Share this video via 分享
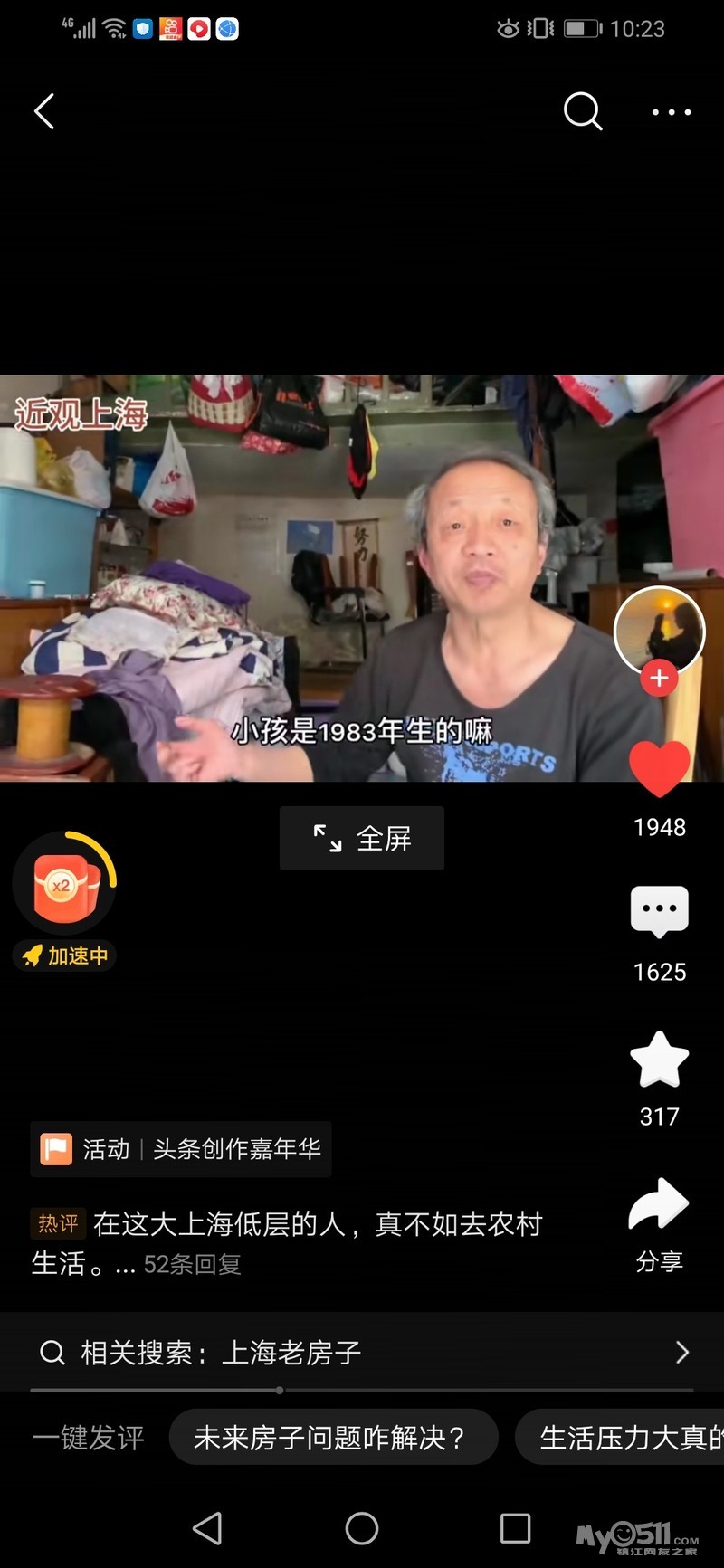This screenshot has height=1568, width=724. 660,1206
